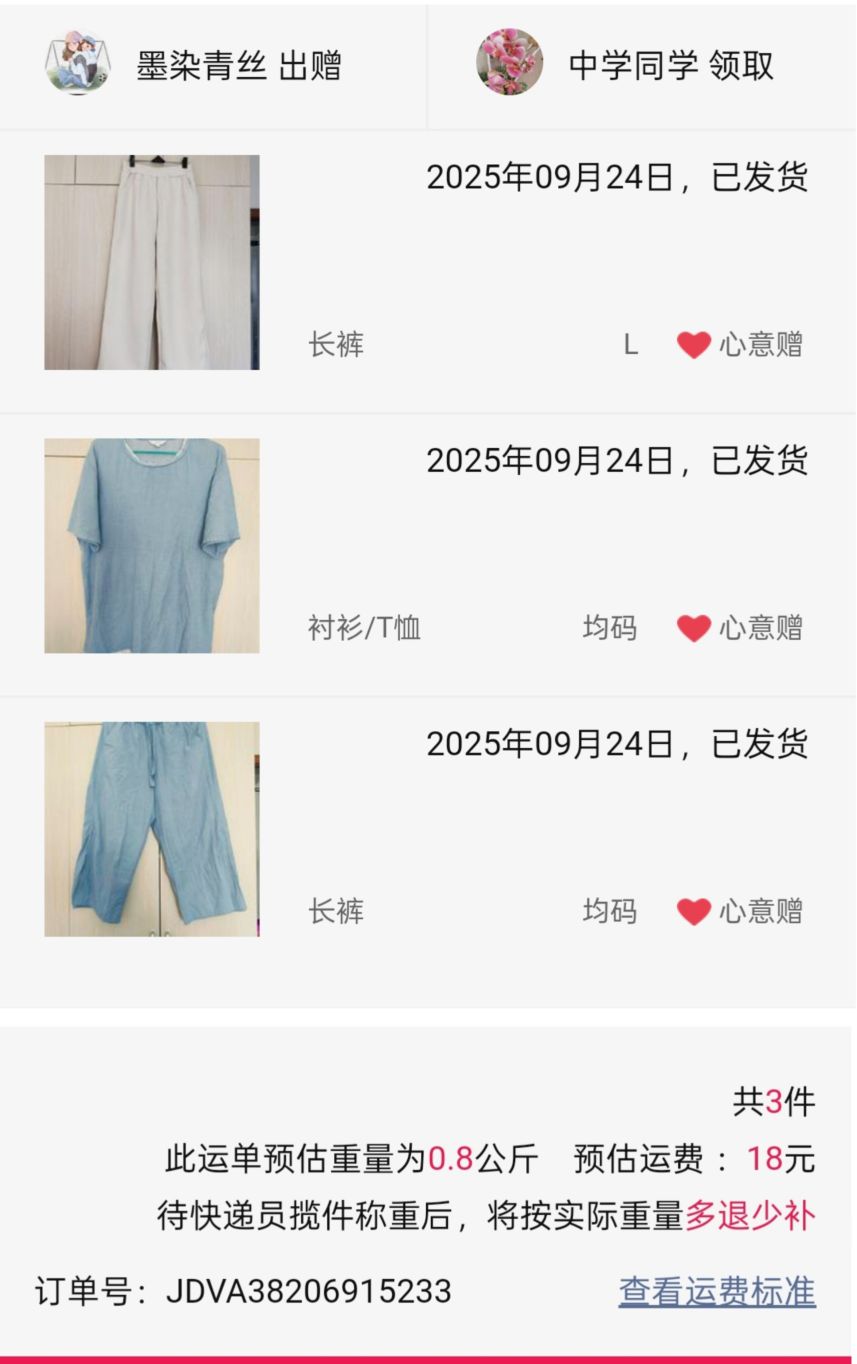Open the blue cropped 长裤 item
This screenshot has height=1364, width=857.
point(152,829)
